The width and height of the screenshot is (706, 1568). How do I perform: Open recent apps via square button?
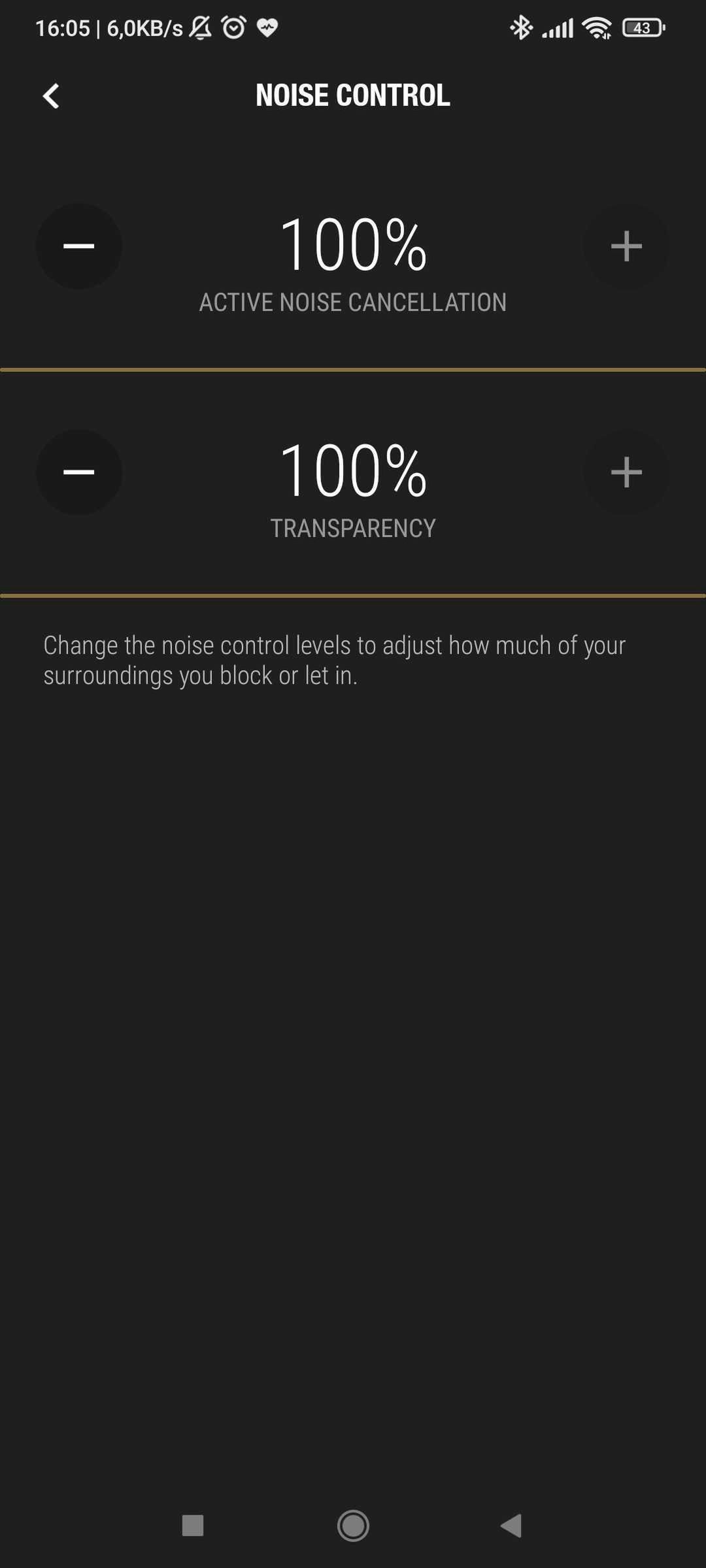coord(193,1526)
